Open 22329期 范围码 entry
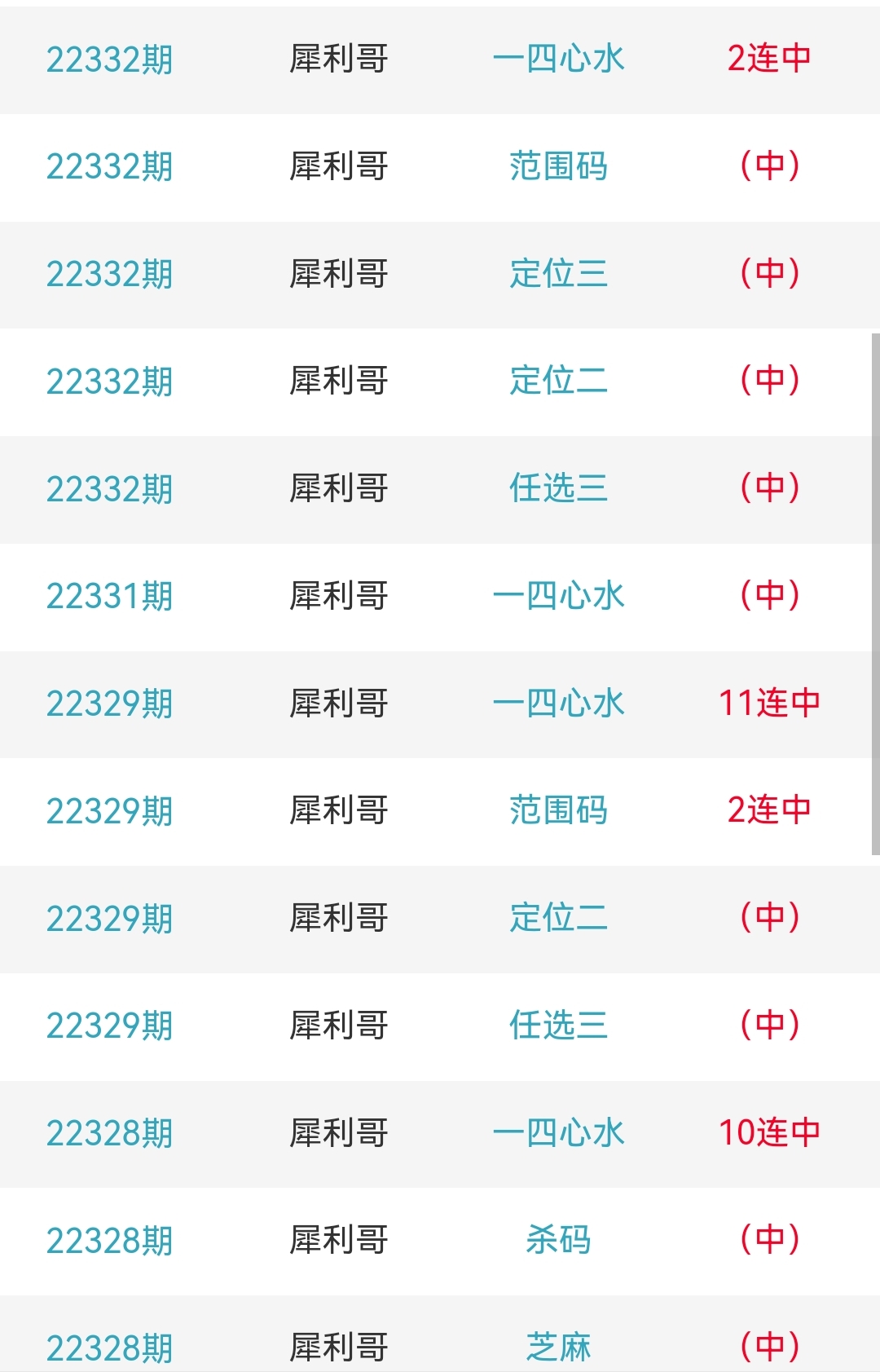Viewport: 880px width, 1372px height. point(558,810)
